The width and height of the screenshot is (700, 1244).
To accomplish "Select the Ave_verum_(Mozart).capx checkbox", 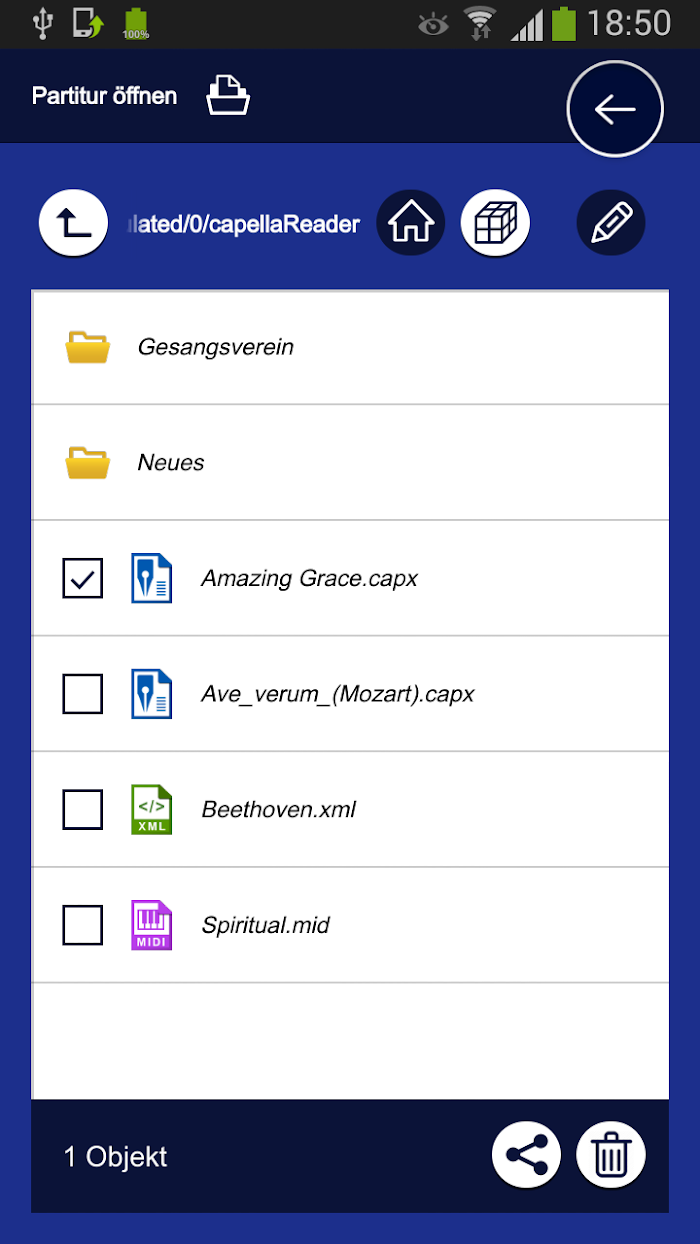I will coord(83,693).
